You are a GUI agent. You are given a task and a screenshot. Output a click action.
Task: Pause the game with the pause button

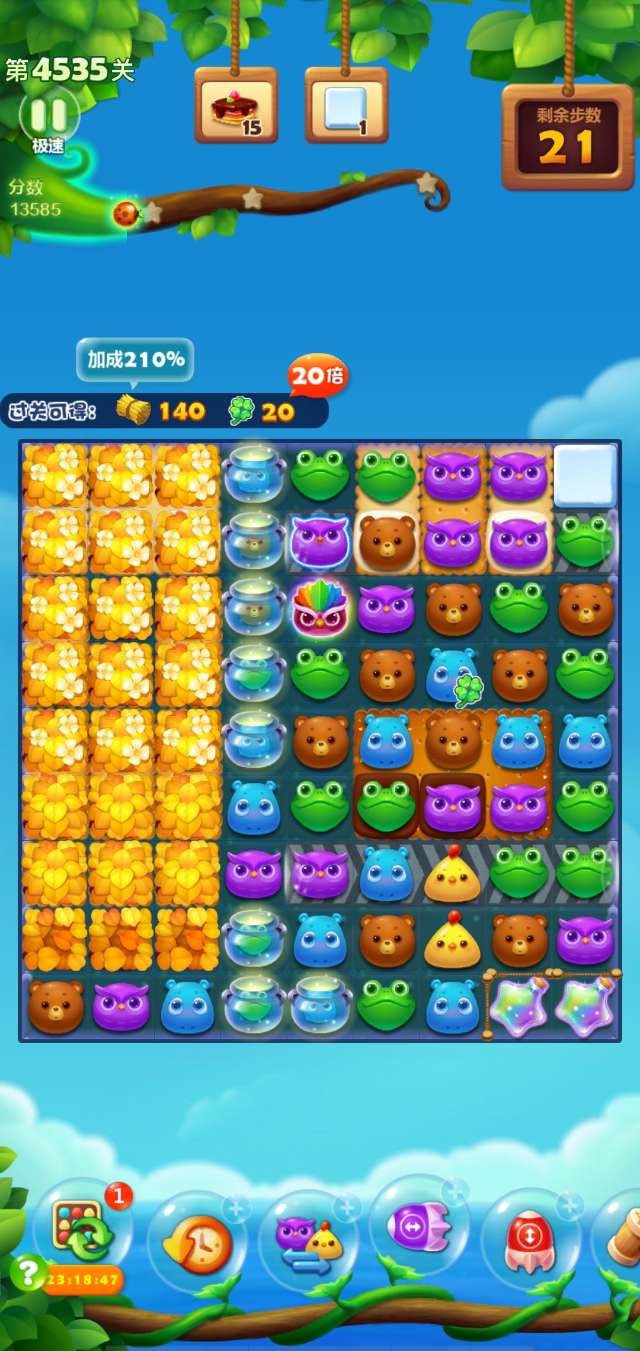pyautogui.click(x=48, y=112)
